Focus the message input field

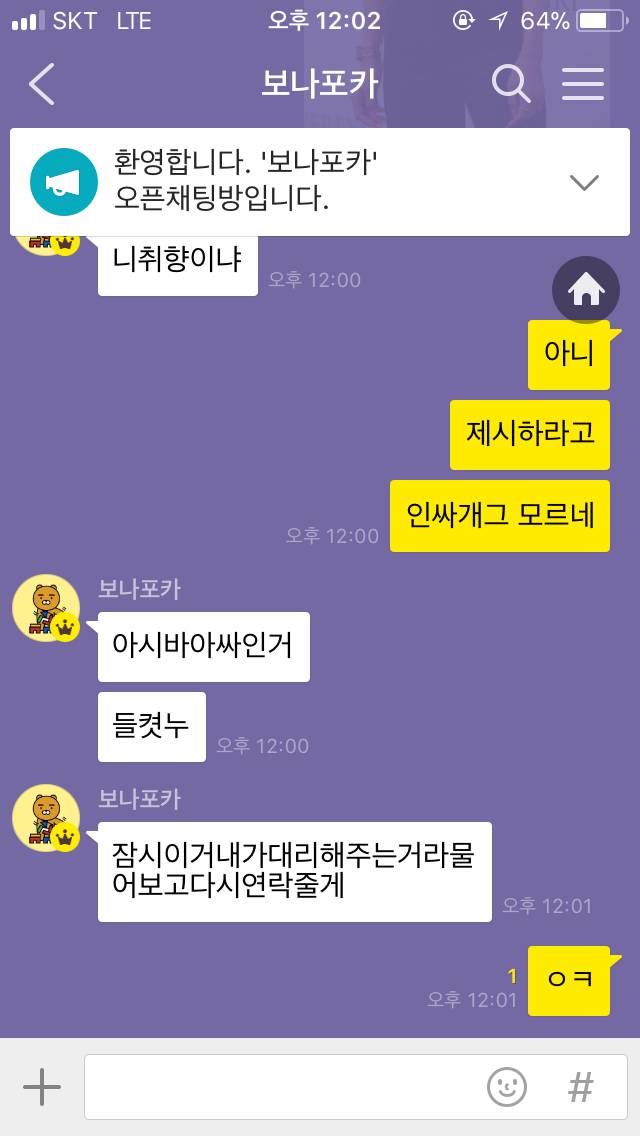[x=280, y=1086]
